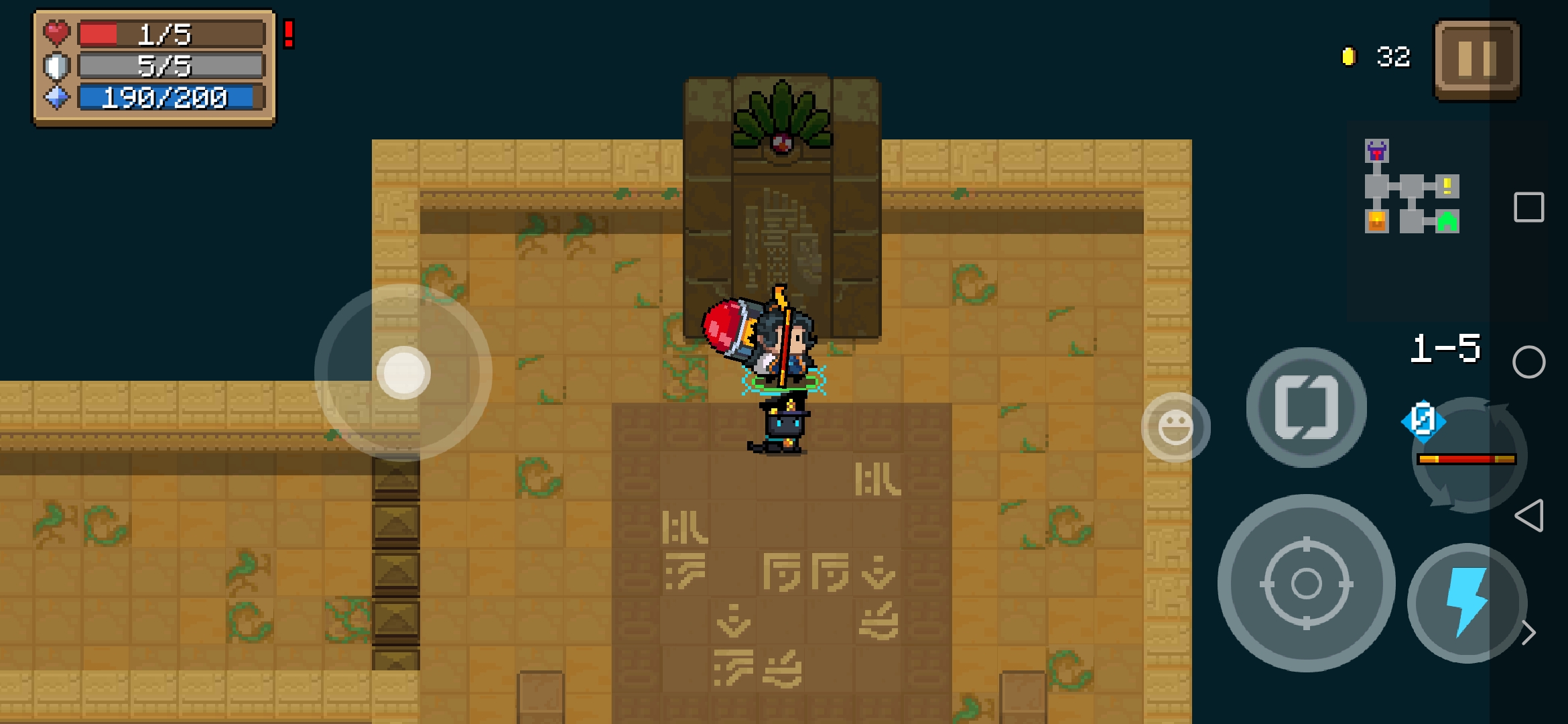Tap the crosshair attack button
This screenshot has width=1568, height=724.
pyautogui.click(x=1306, y=583)
